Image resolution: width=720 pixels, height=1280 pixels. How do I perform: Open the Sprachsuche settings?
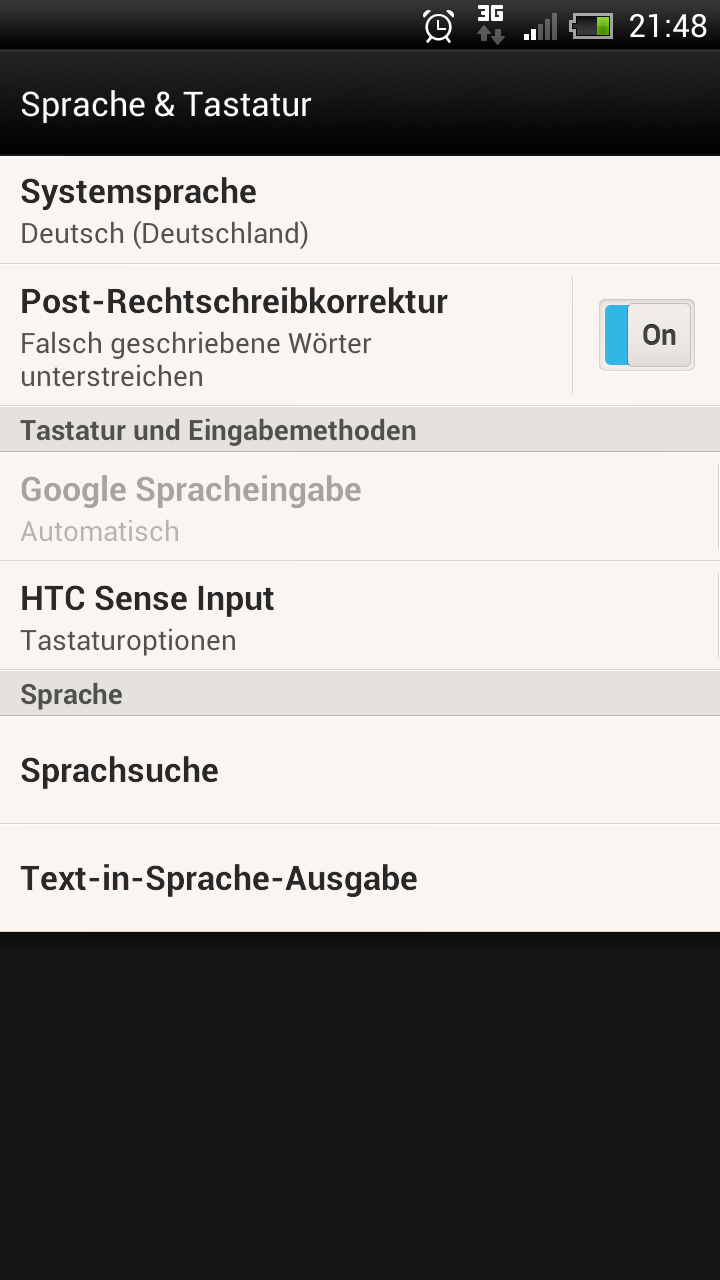tap(360, 770)
